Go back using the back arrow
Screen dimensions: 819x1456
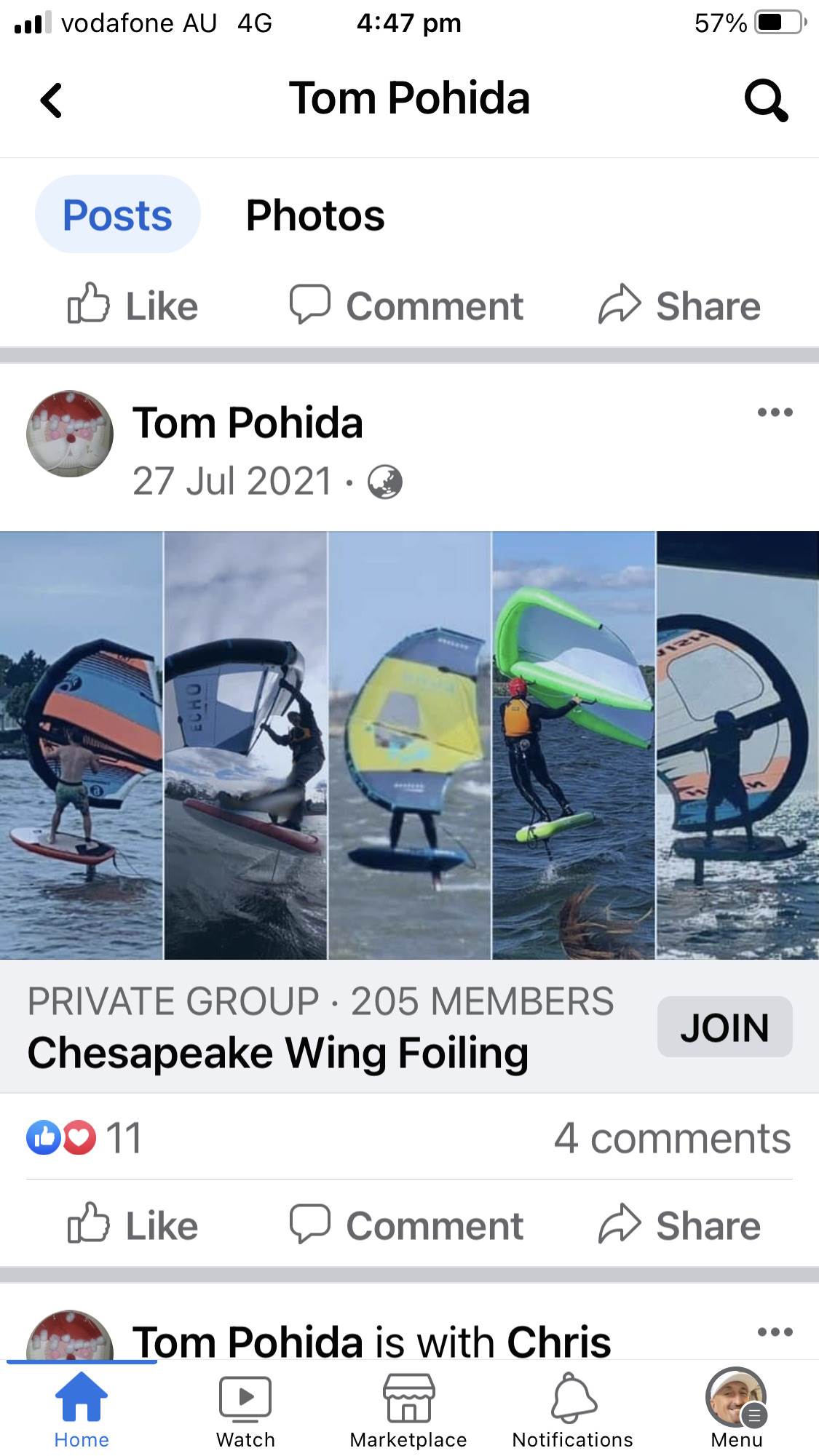click(51, 100)
